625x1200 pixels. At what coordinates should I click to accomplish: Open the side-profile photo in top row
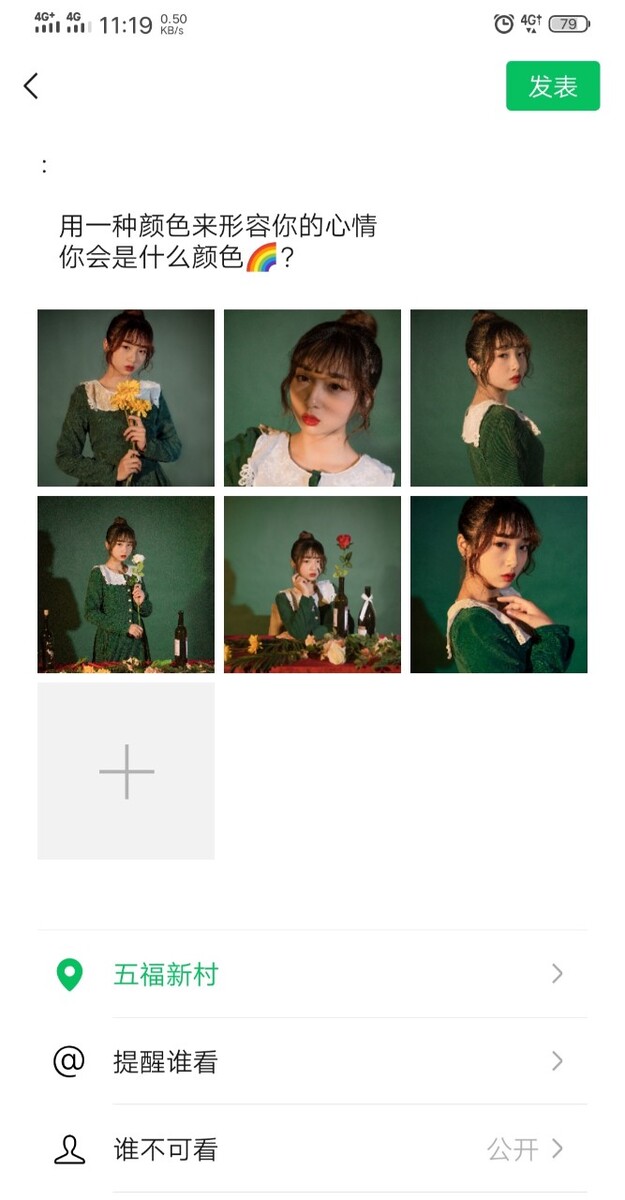[x=498, y=398]
